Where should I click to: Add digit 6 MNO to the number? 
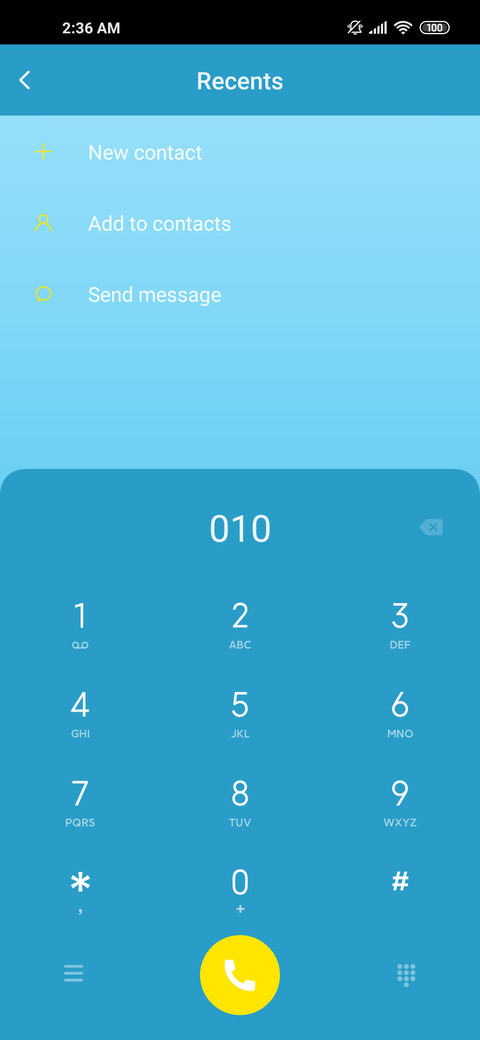pyautogui.click(x=400, y=714)
